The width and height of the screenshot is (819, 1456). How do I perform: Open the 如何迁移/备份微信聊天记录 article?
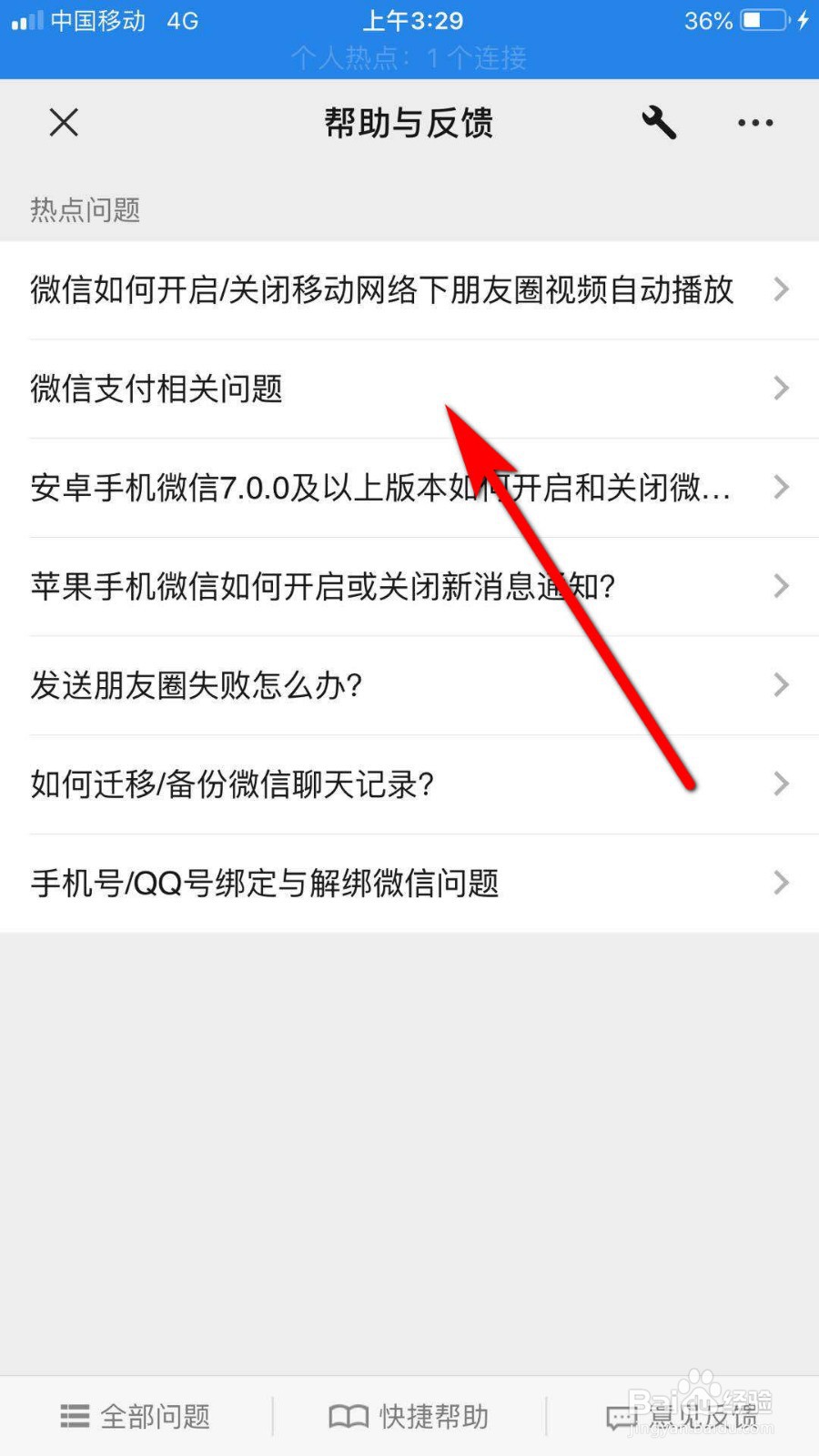(409, 784)
